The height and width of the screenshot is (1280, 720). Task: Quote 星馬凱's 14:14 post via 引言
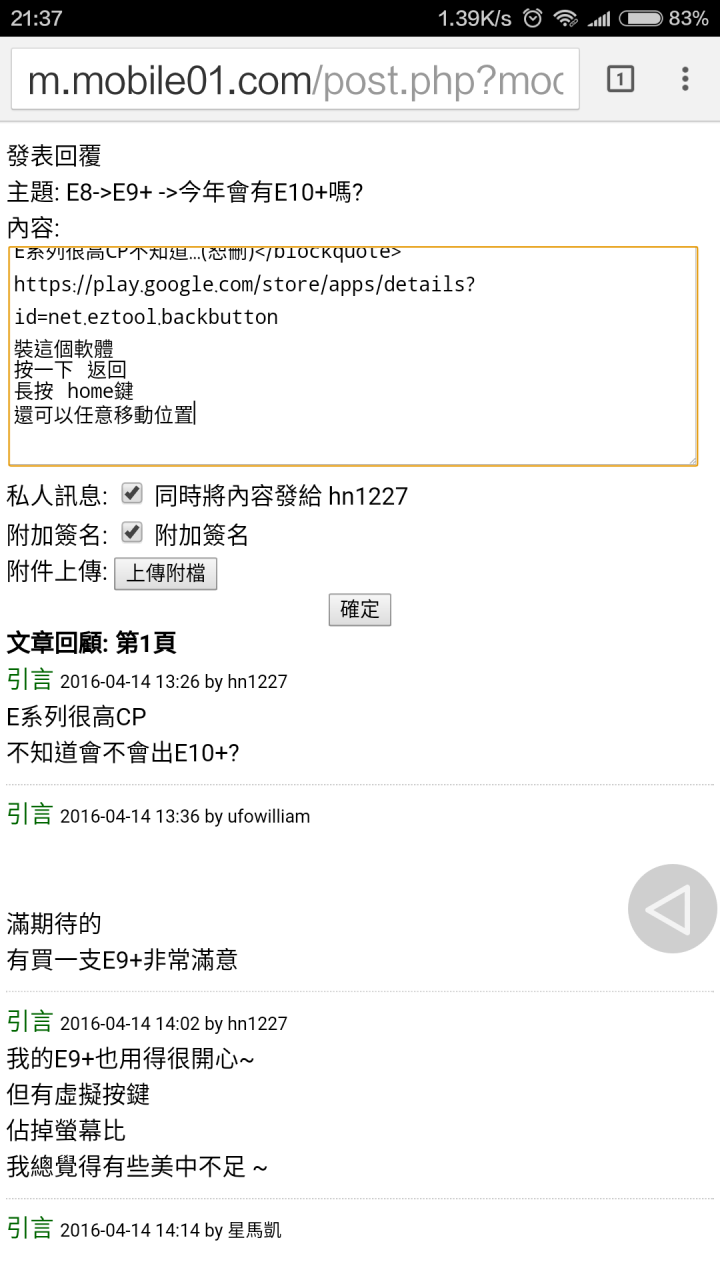point(29,1228)
